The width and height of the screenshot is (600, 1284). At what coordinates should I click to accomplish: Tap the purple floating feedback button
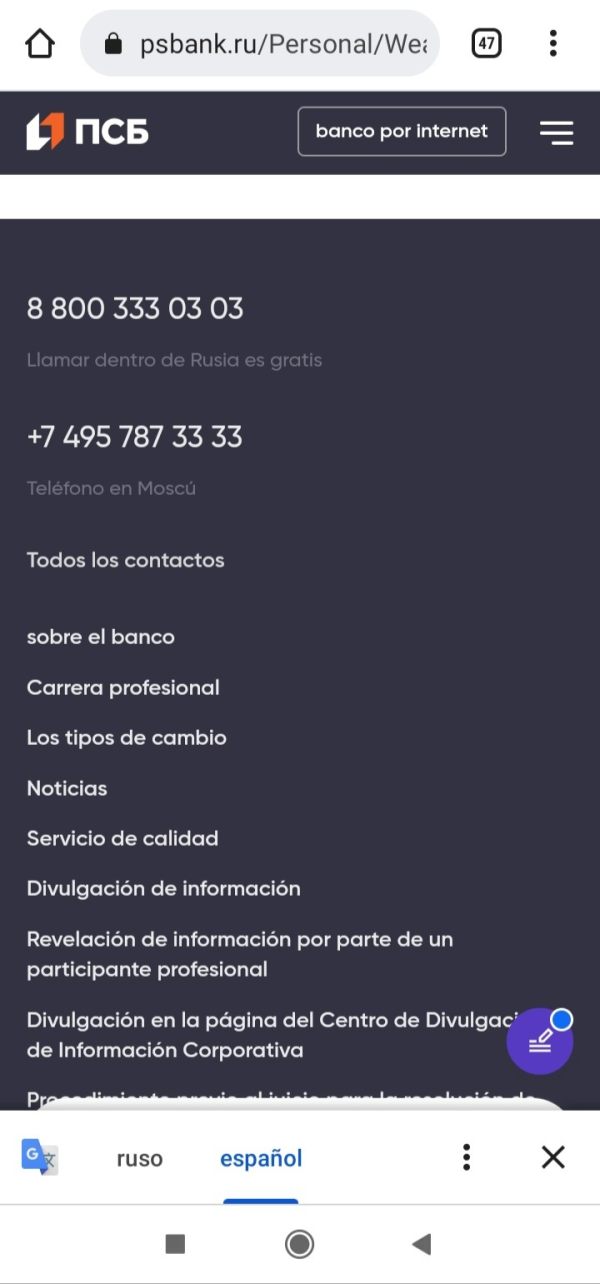[x=540, y=1041]
